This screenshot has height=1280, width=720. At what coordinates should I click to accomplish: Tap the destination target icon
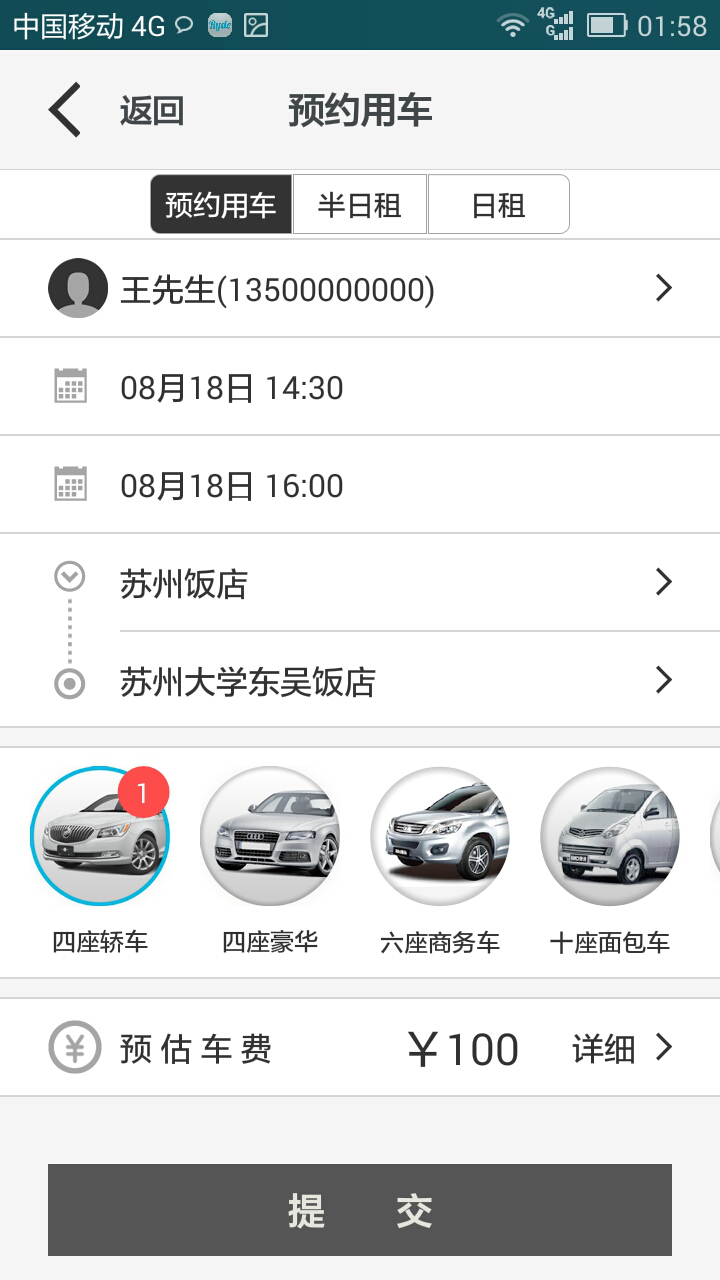pyautogui.click(x=69, y=682)
